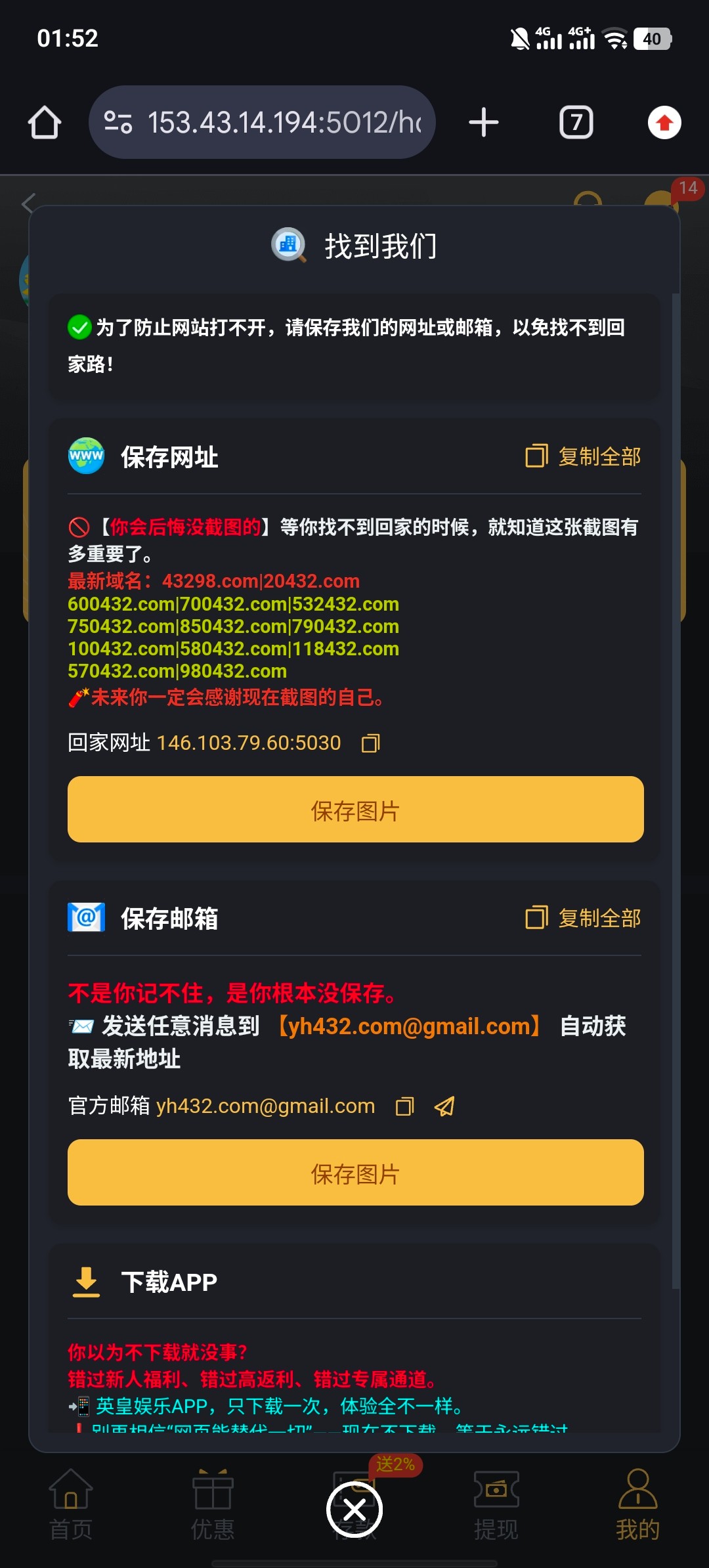The width and height of the screenshot is (709, 1568).
Task: Tap the red upward arrow browser icon
Action: pos(664,123)
